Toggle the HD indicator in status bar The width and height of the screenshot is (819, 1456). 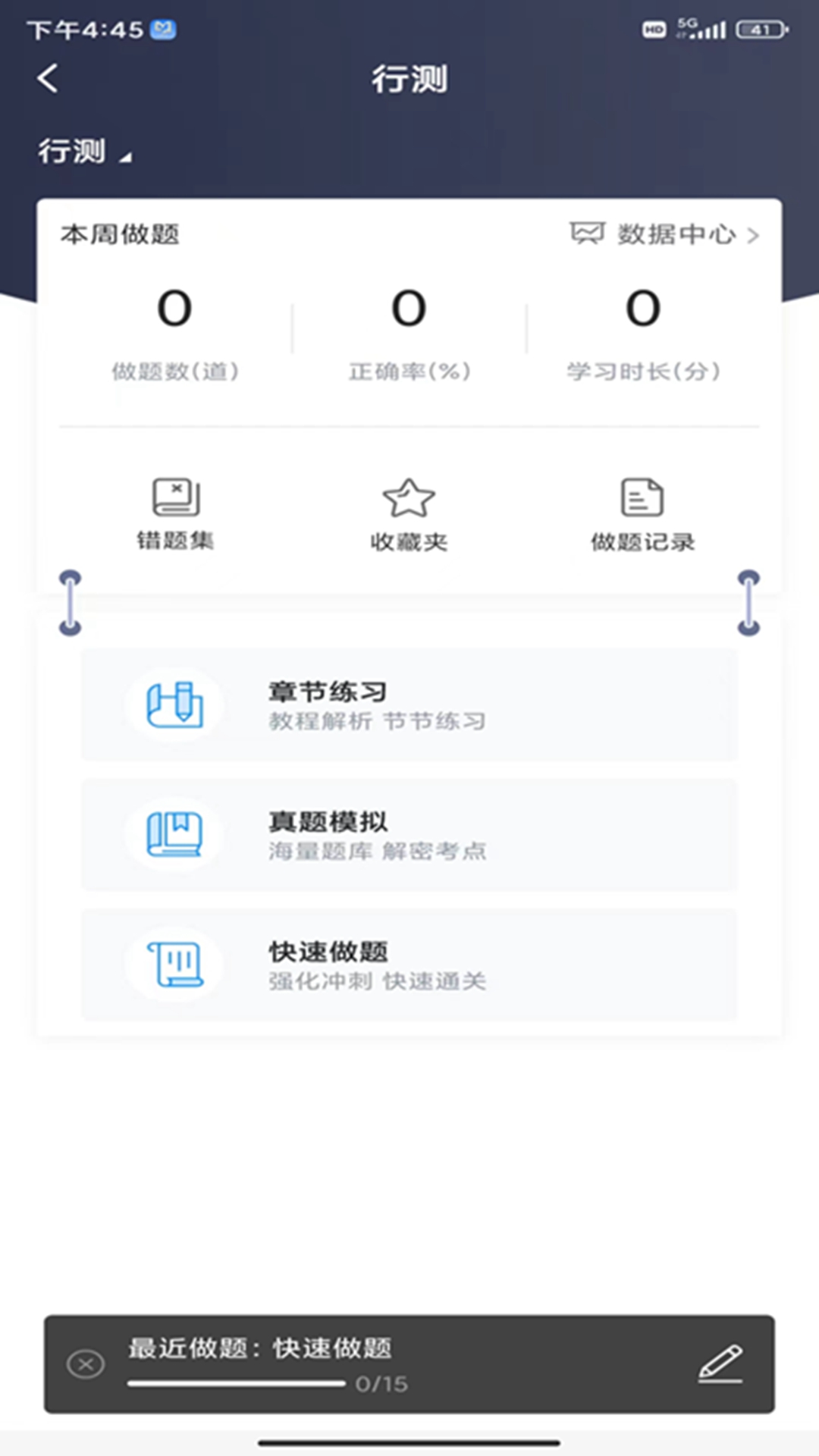652,30
